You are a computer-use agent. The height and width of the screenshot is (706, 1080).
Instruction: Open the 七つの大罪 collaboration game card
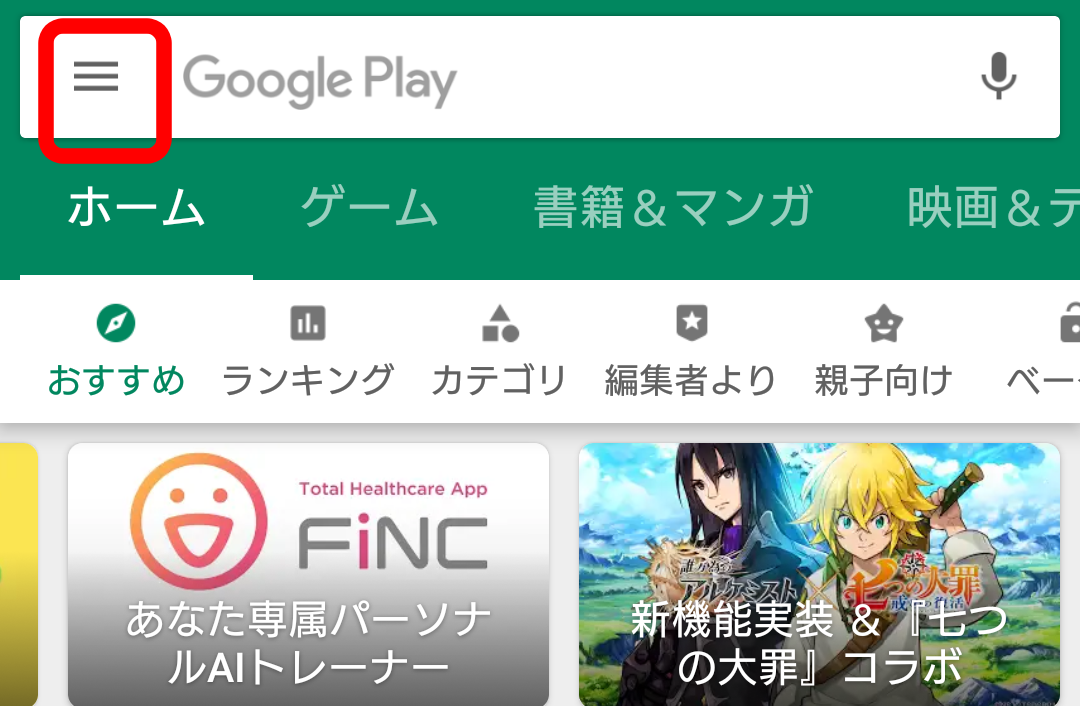(819, 574)
